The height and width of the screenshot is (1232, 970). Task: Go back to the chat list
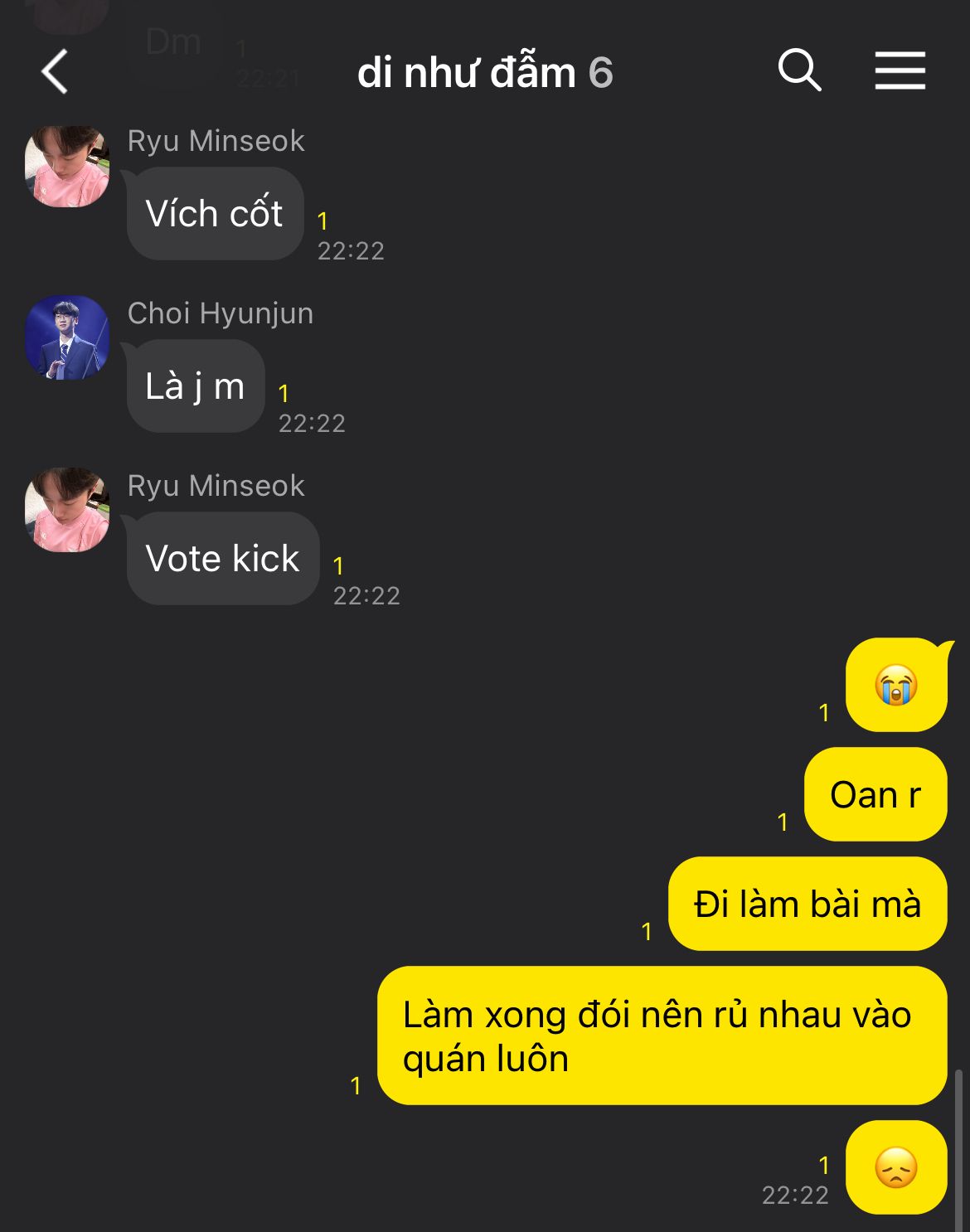coord(55,71)
